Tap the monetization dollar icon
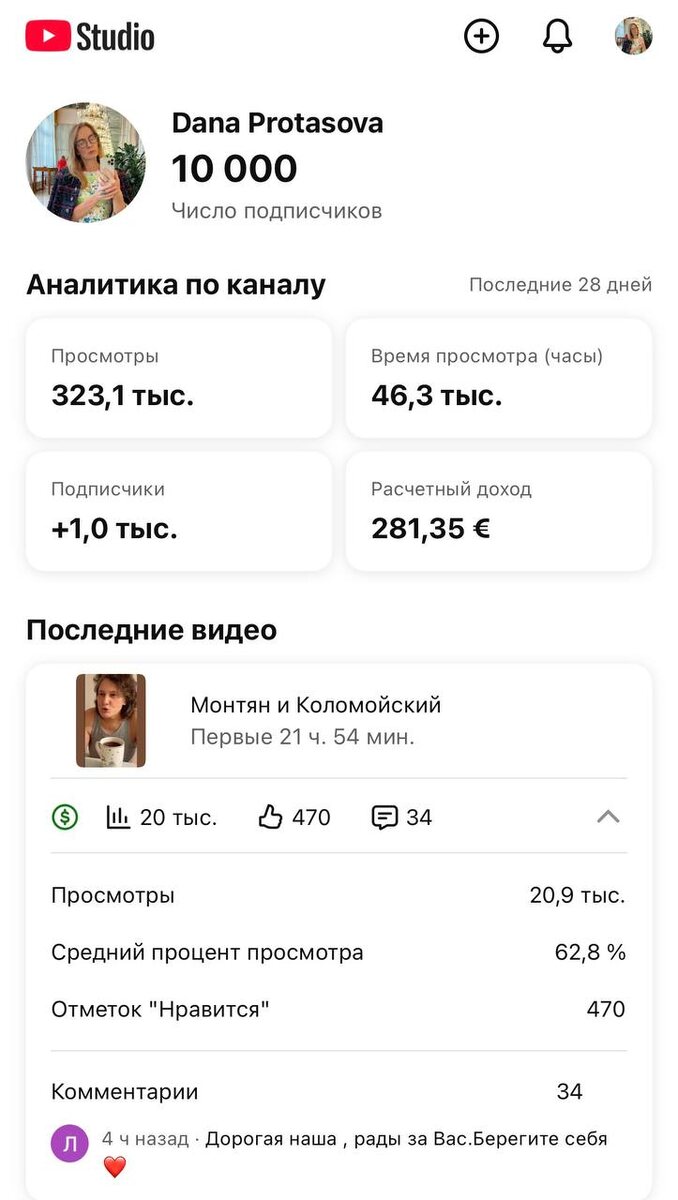 pos(65,817)
